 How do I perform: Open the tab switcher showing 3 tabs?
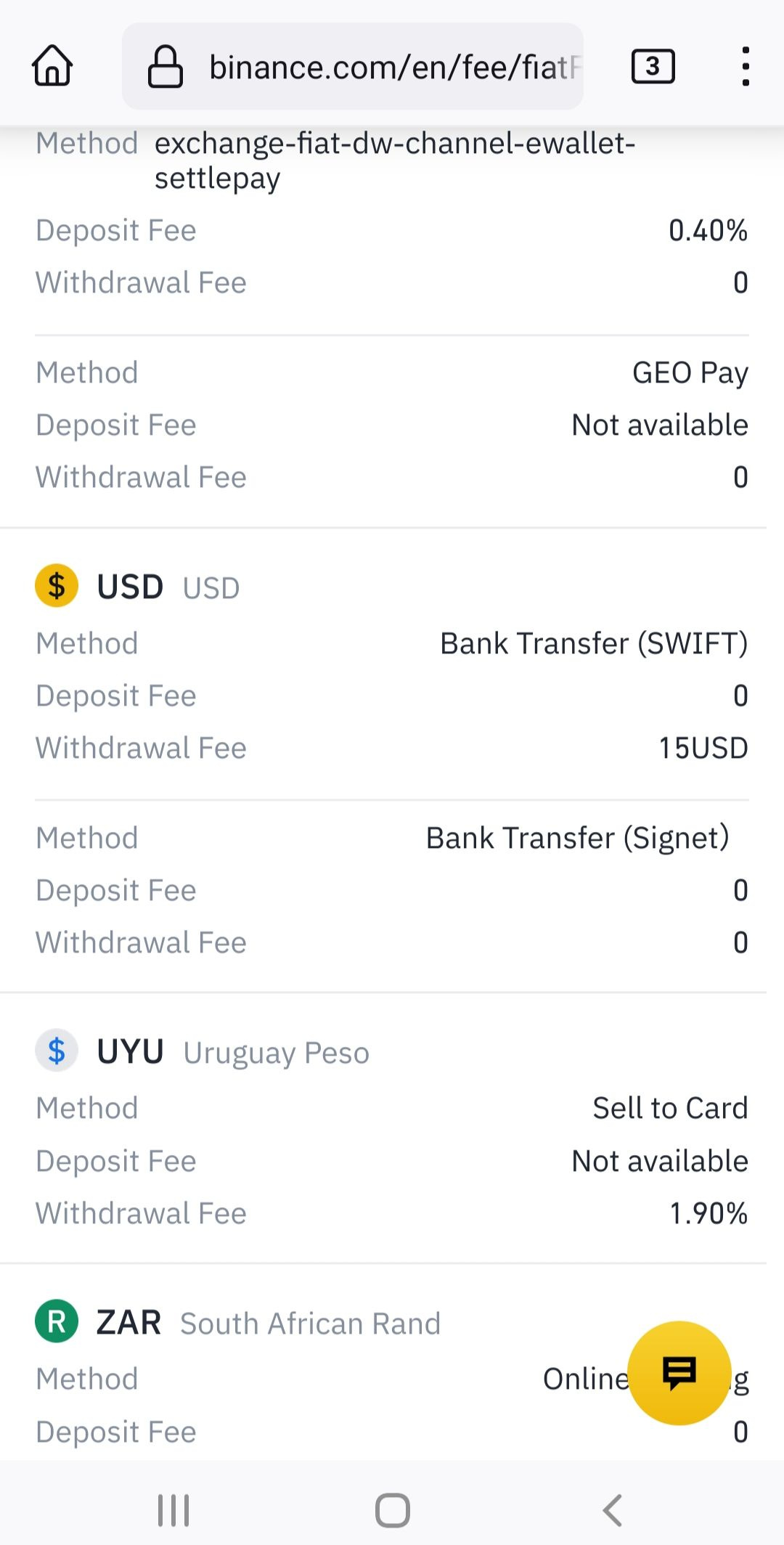click(653, 67)
